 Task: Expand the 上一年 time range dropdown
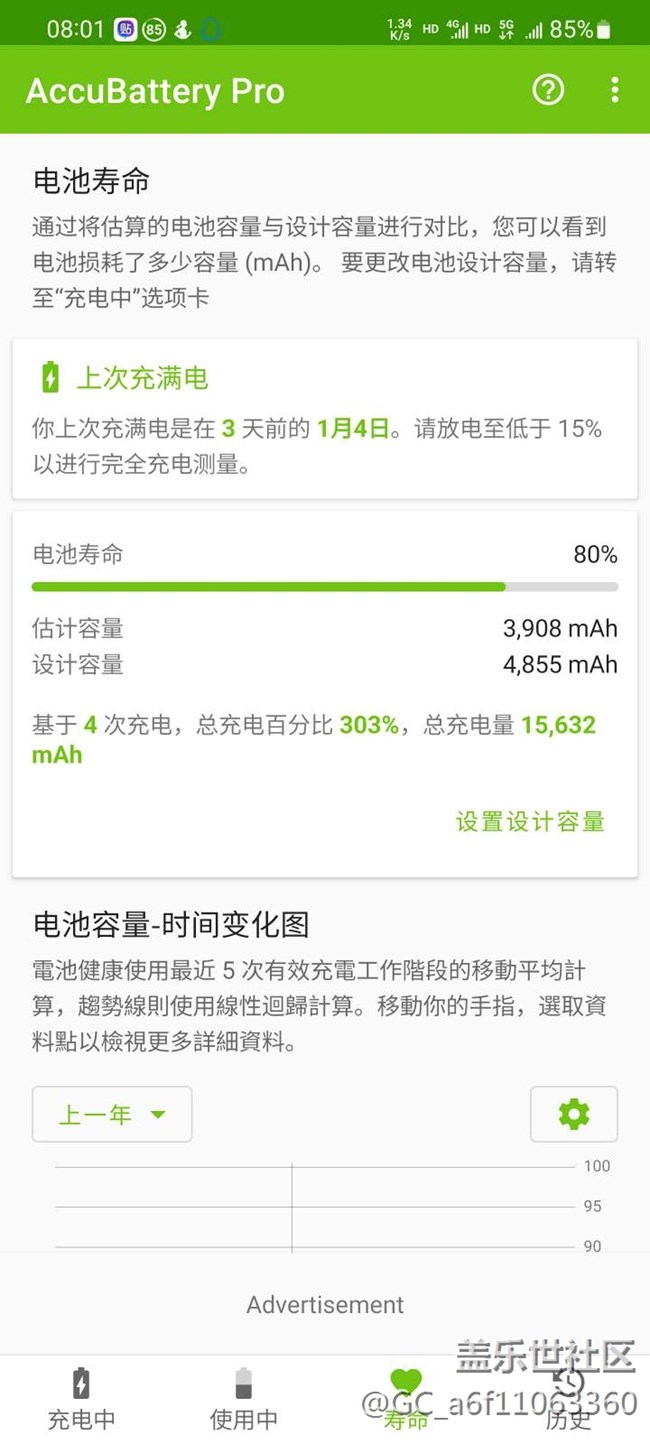coord(112,1114)
